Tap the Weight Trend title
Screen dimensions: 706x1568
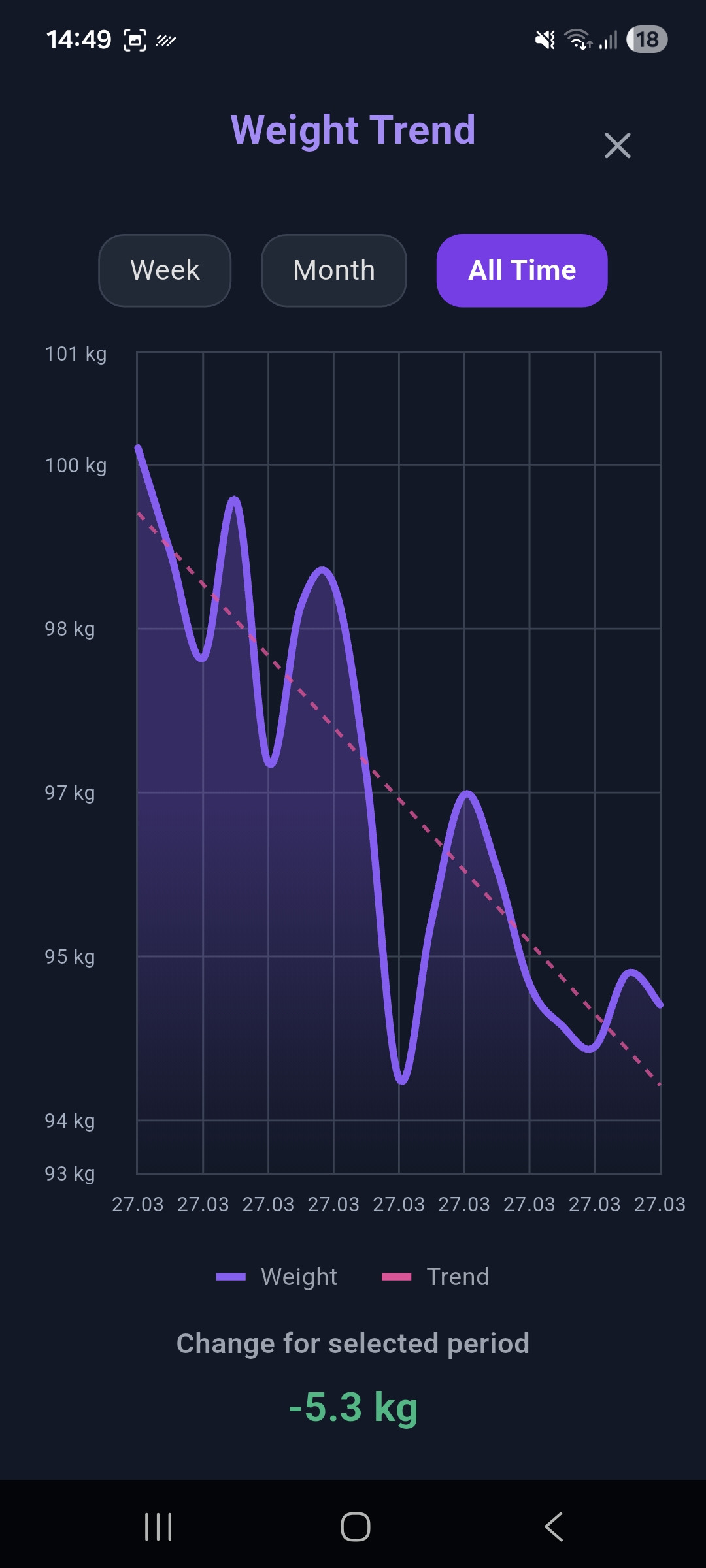(x=353, y=129)
